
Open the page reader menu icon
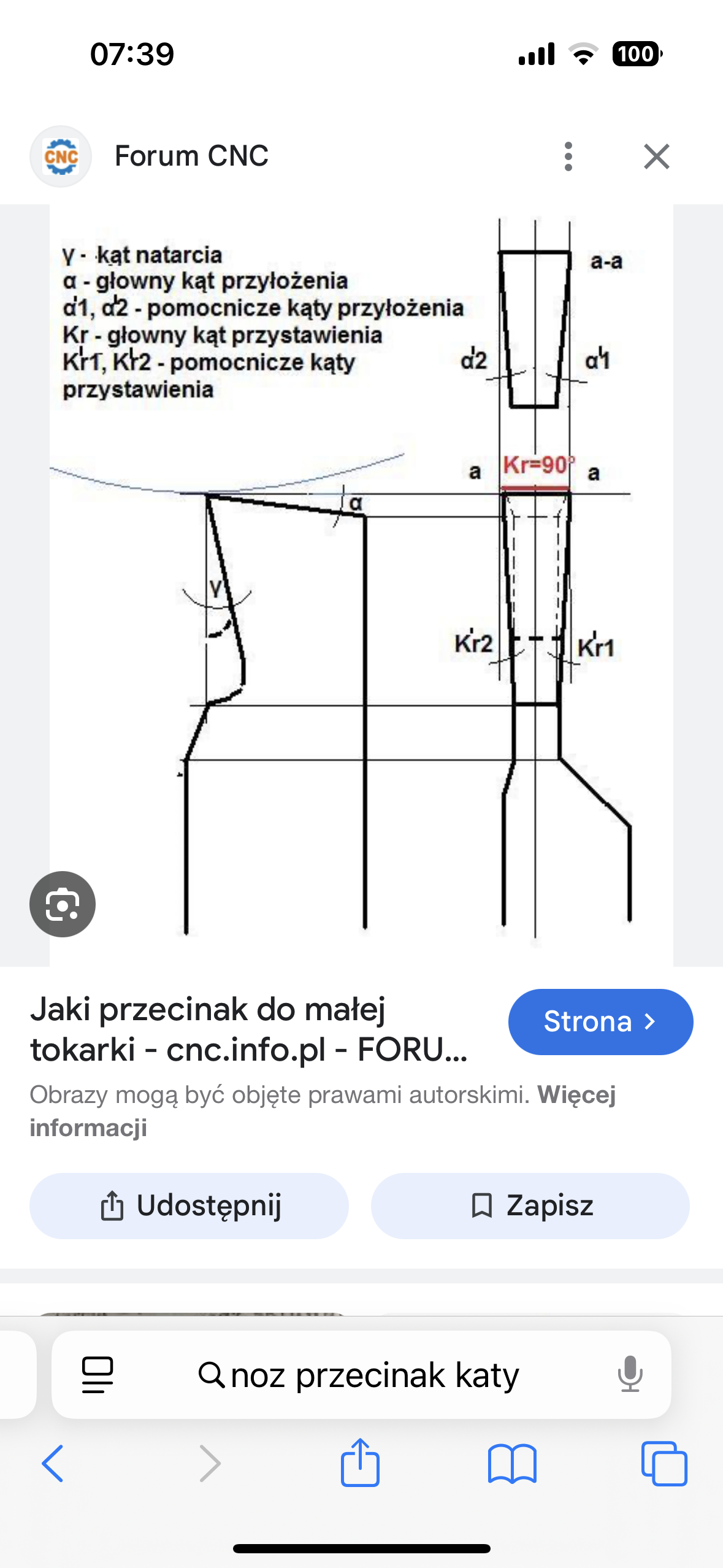[x=98, y=1375]
